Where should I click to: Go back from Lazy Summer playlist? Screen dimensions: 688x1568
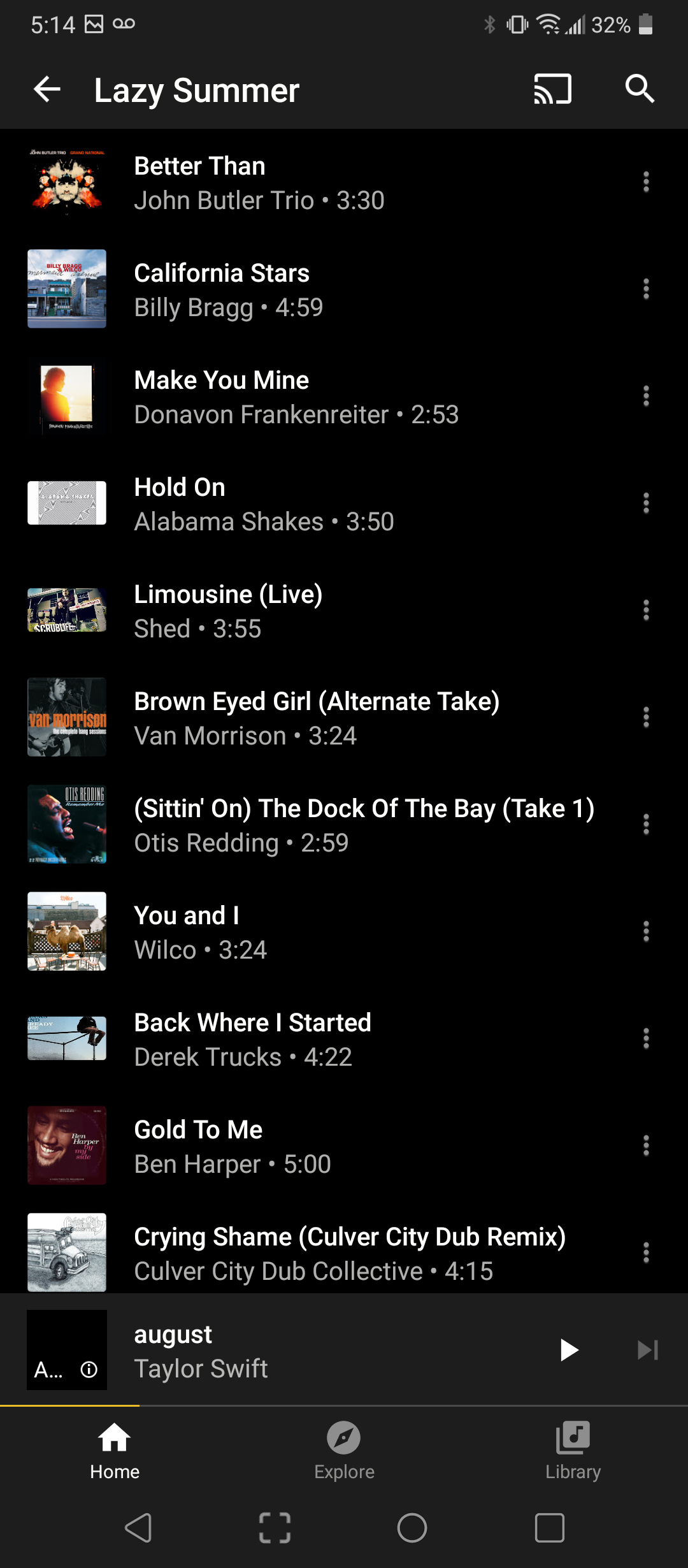click(47, 89)
